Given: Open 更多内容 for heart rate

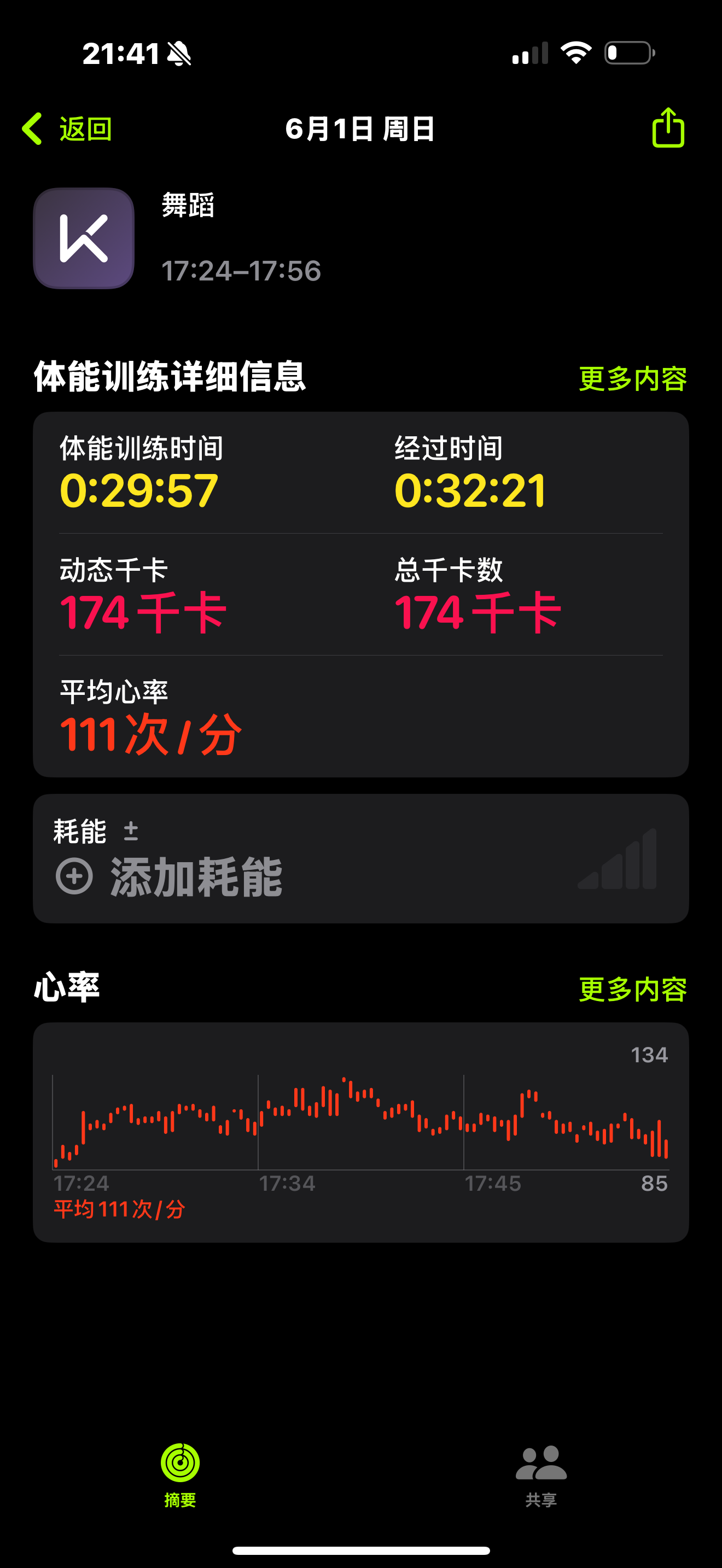Looking at the screenshot, I should pos(632,989).
